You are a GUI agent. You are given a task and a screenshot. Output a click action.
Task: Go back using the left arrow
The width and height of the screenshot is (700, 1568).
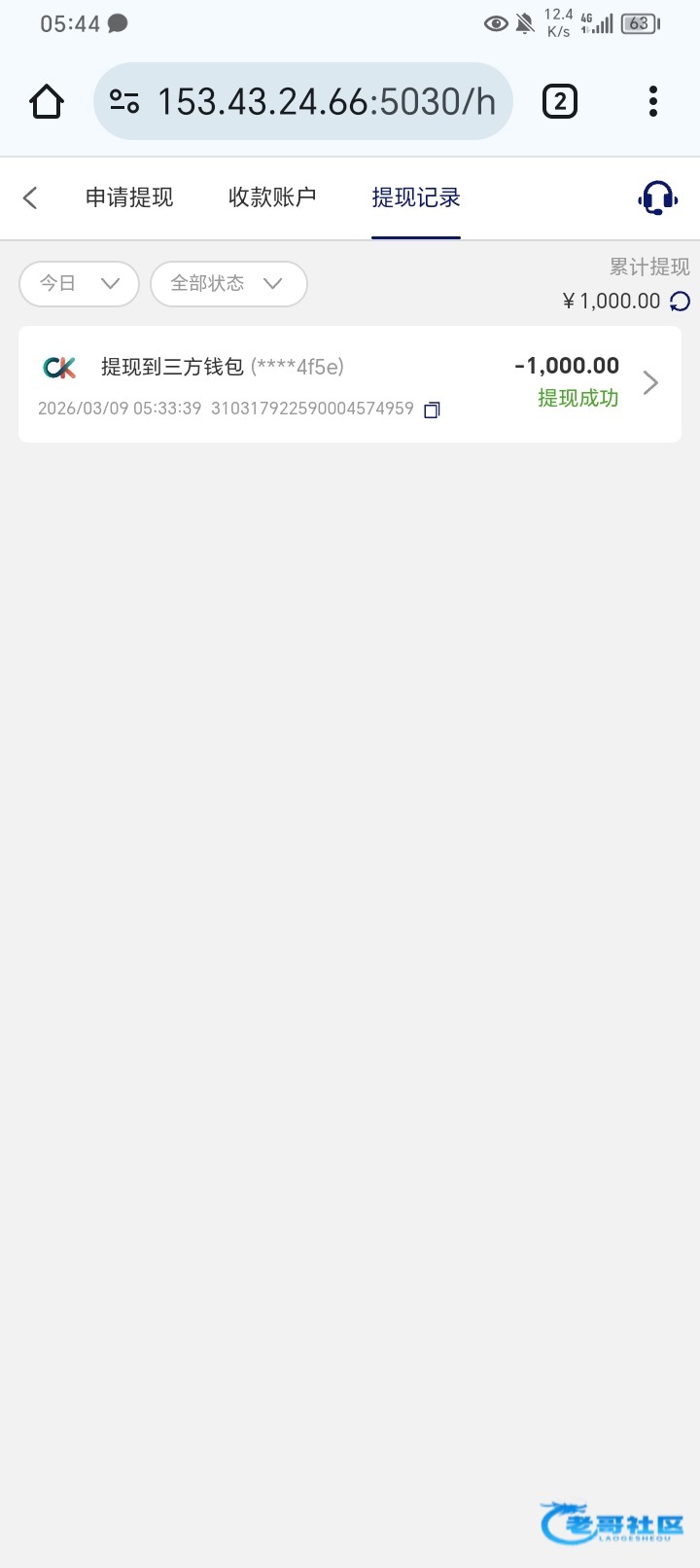coord(30,198)
